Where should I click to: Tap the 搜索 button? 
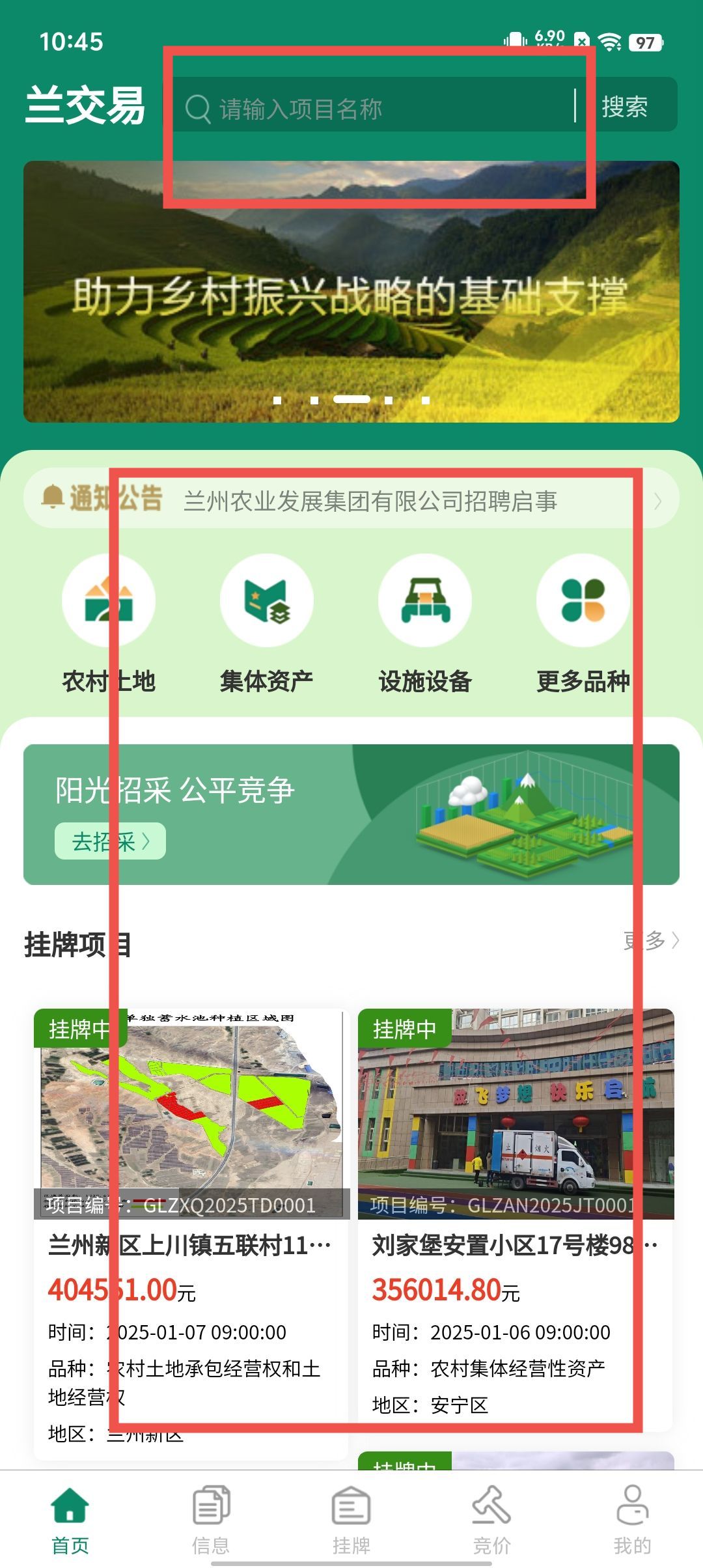pyautogui.click(x=625, y=107)
